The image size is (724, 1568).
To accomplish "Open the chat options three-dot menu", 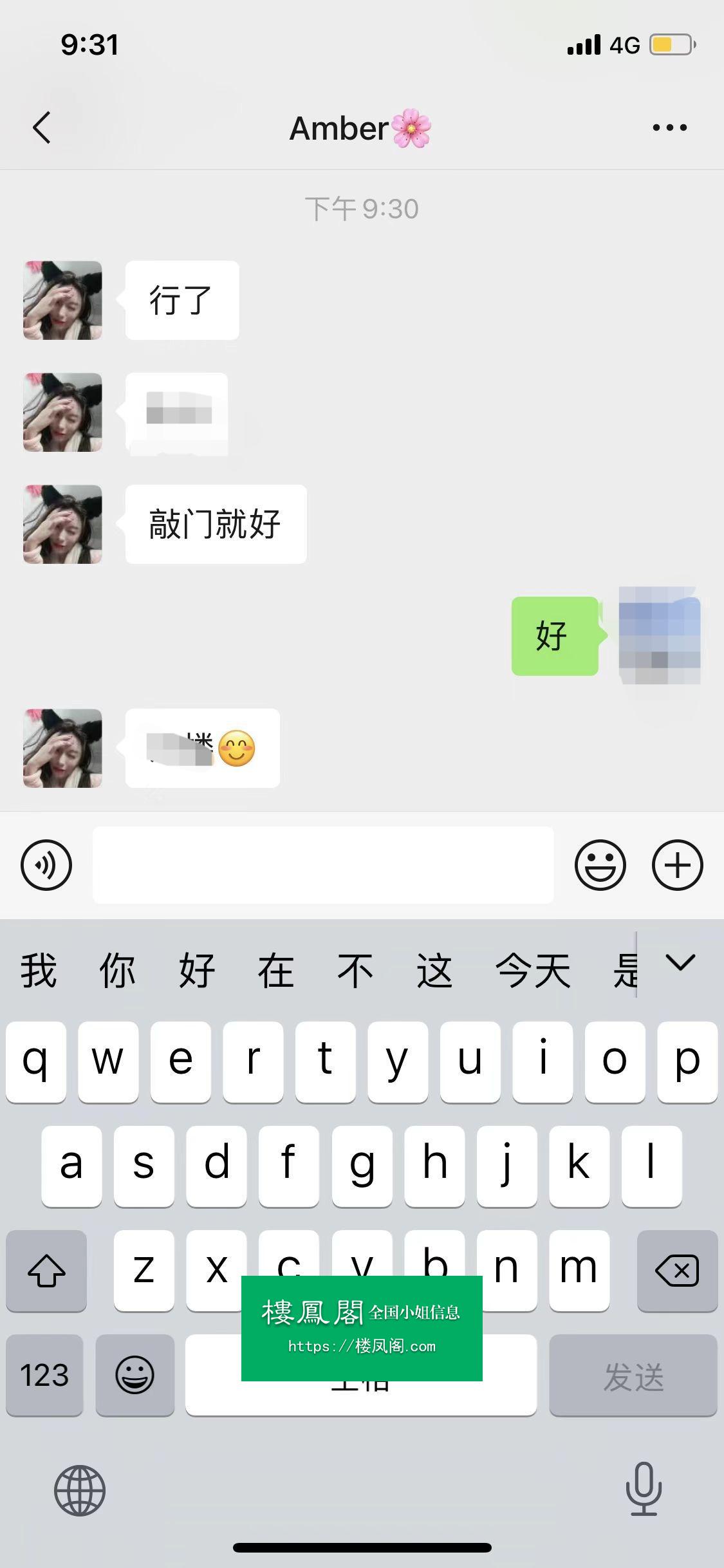I will click(669, 127).
